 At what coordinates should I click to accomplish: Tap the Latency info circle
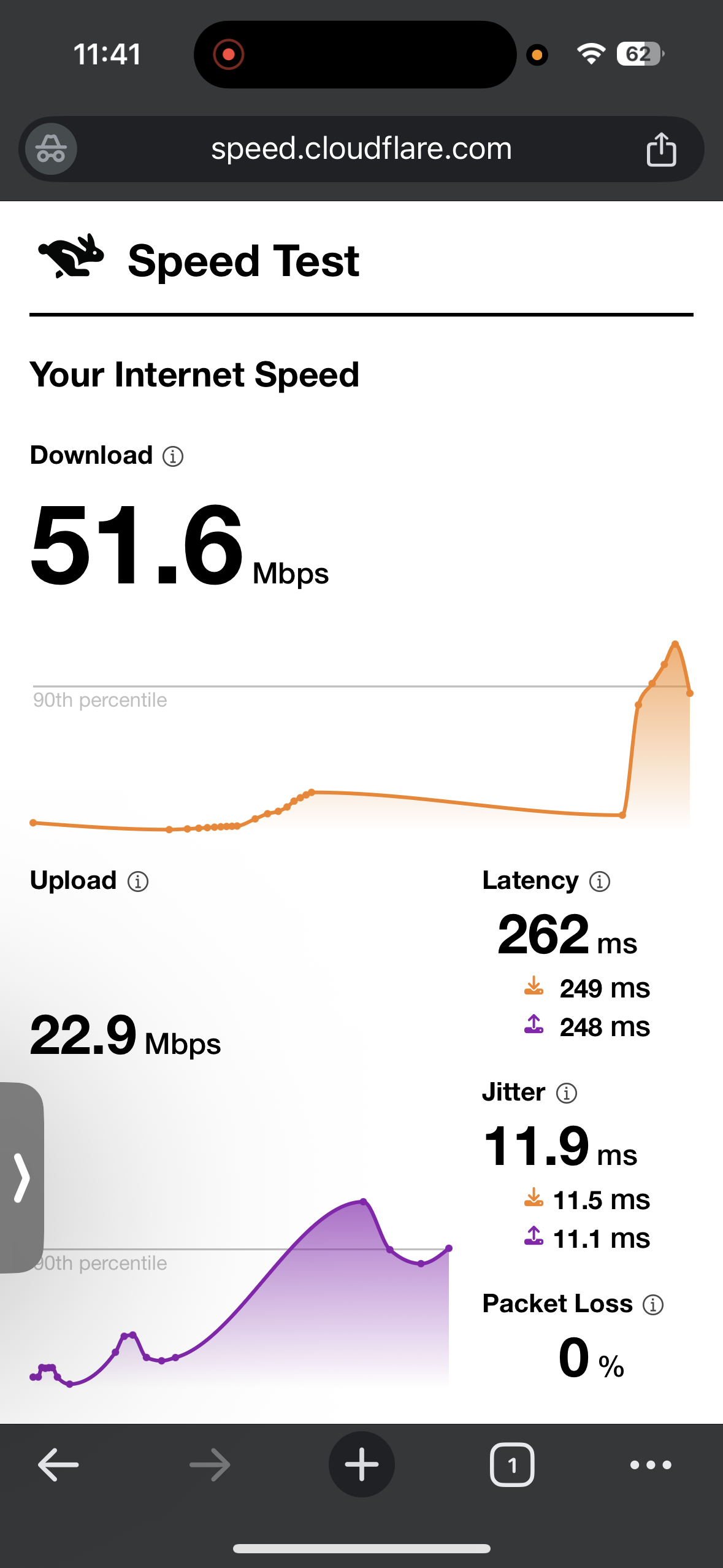tap(598, 881)
